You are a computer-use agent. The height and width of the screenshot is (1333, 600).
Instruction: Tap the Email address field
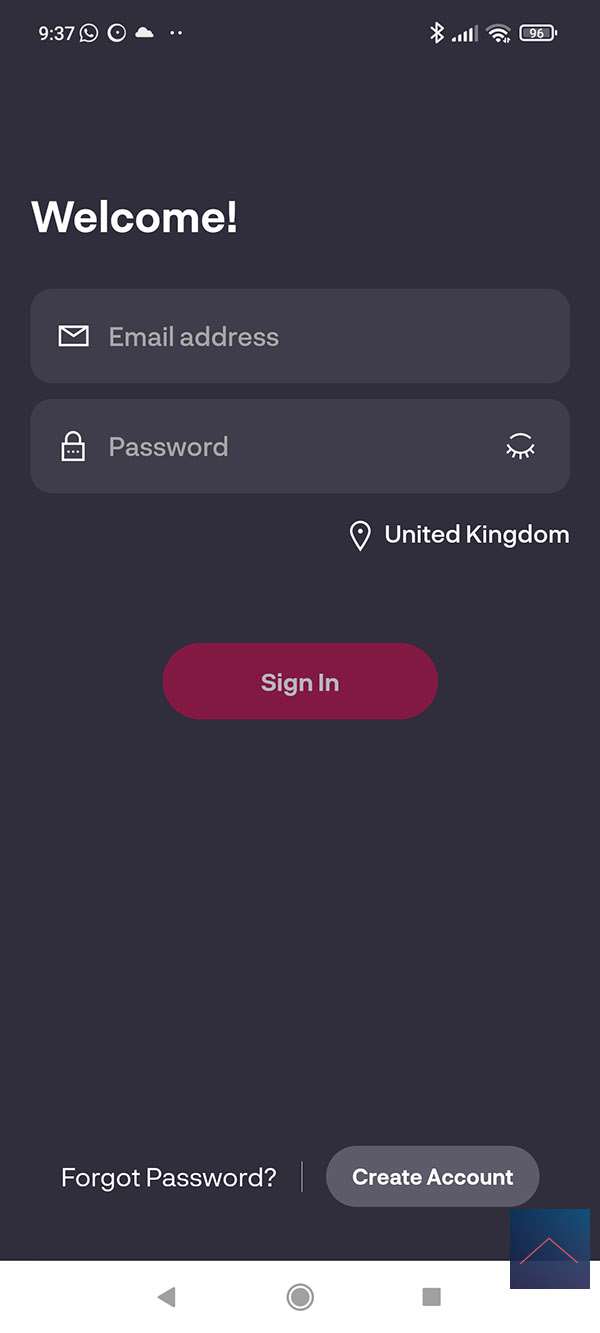tap(300, 336)
